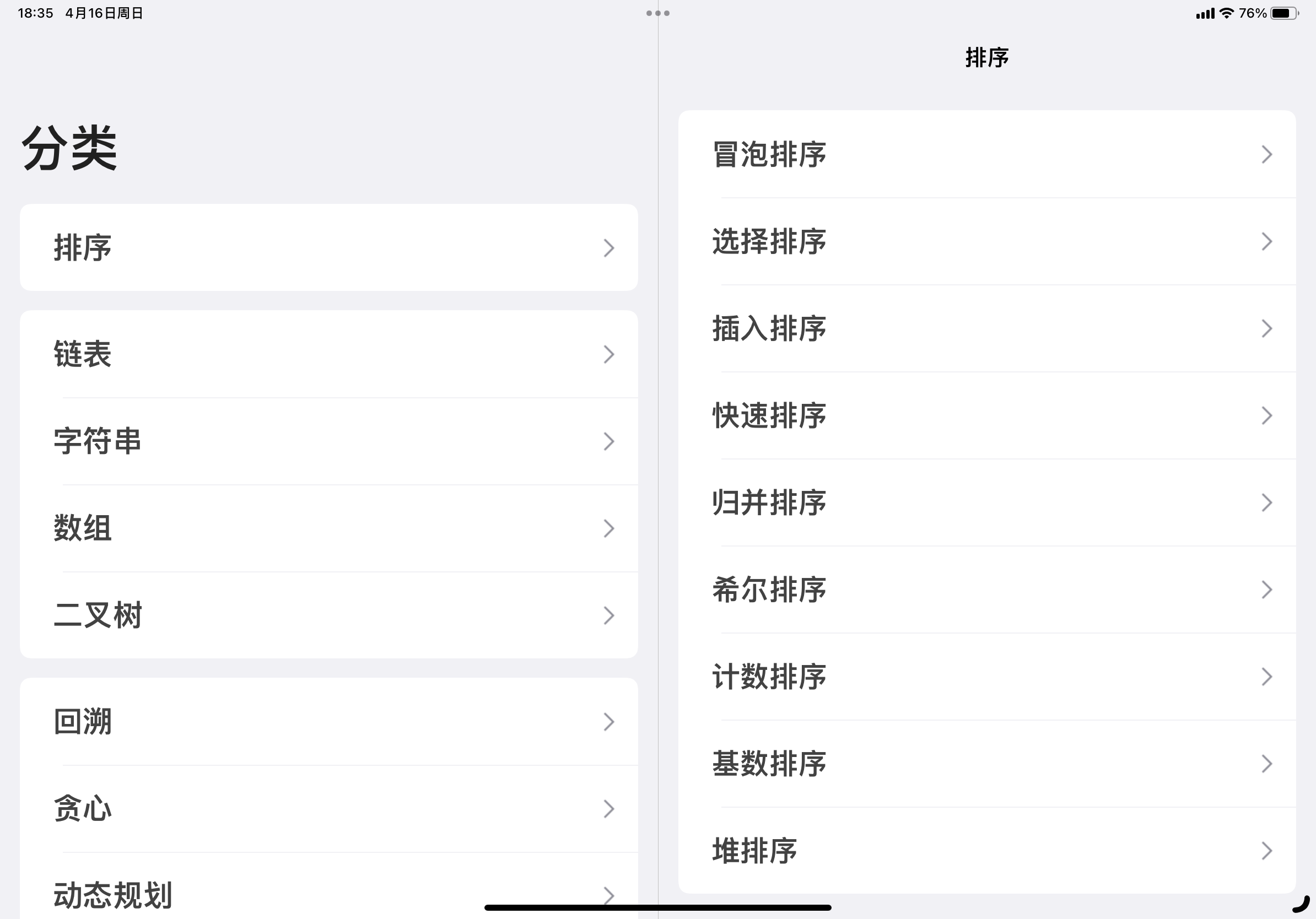1316x919 pixels.
Task: Select 快速排序
Action: point(986,415)
